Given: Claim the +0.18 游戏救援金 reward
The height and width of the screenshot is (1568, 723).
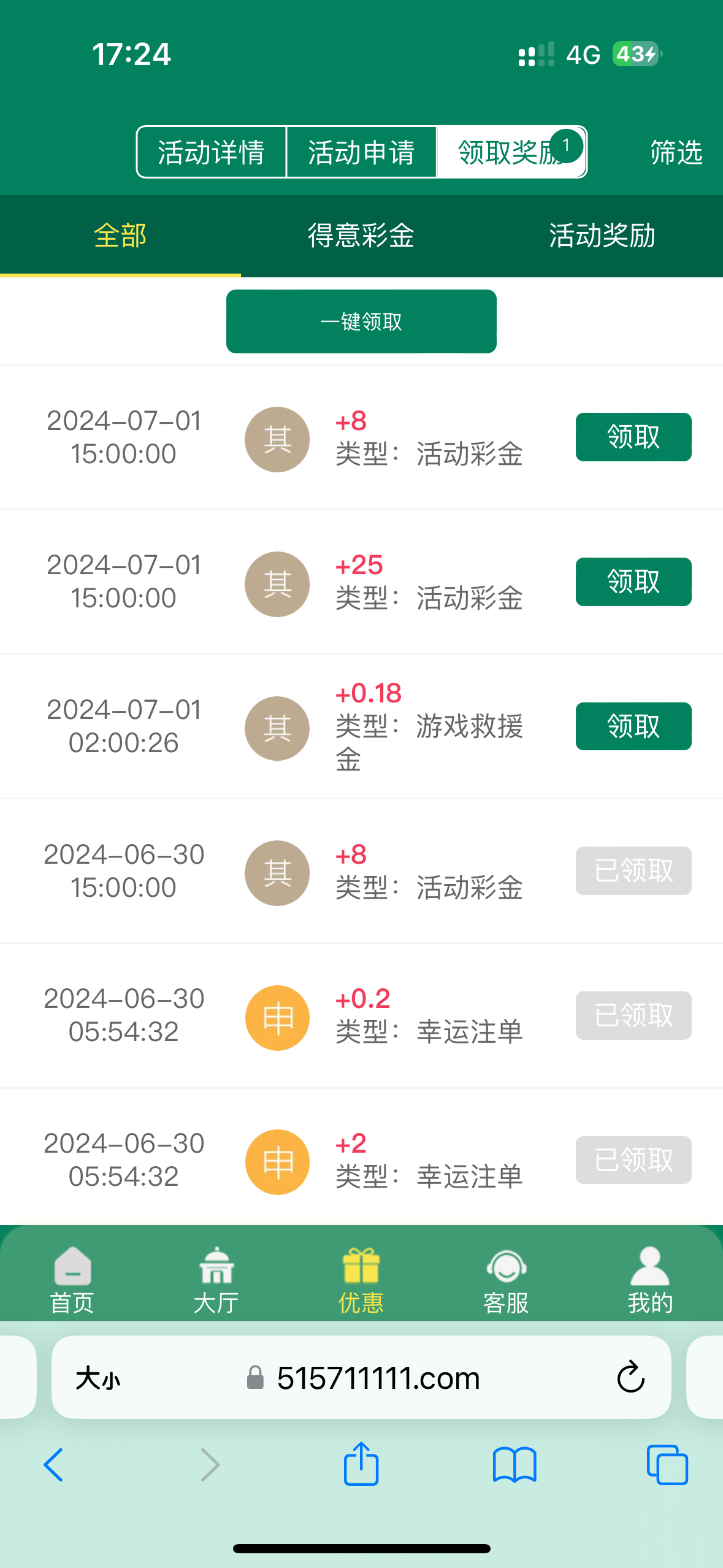Looking at the screenshot, I should pyautogui.click(x=633, y=726).
